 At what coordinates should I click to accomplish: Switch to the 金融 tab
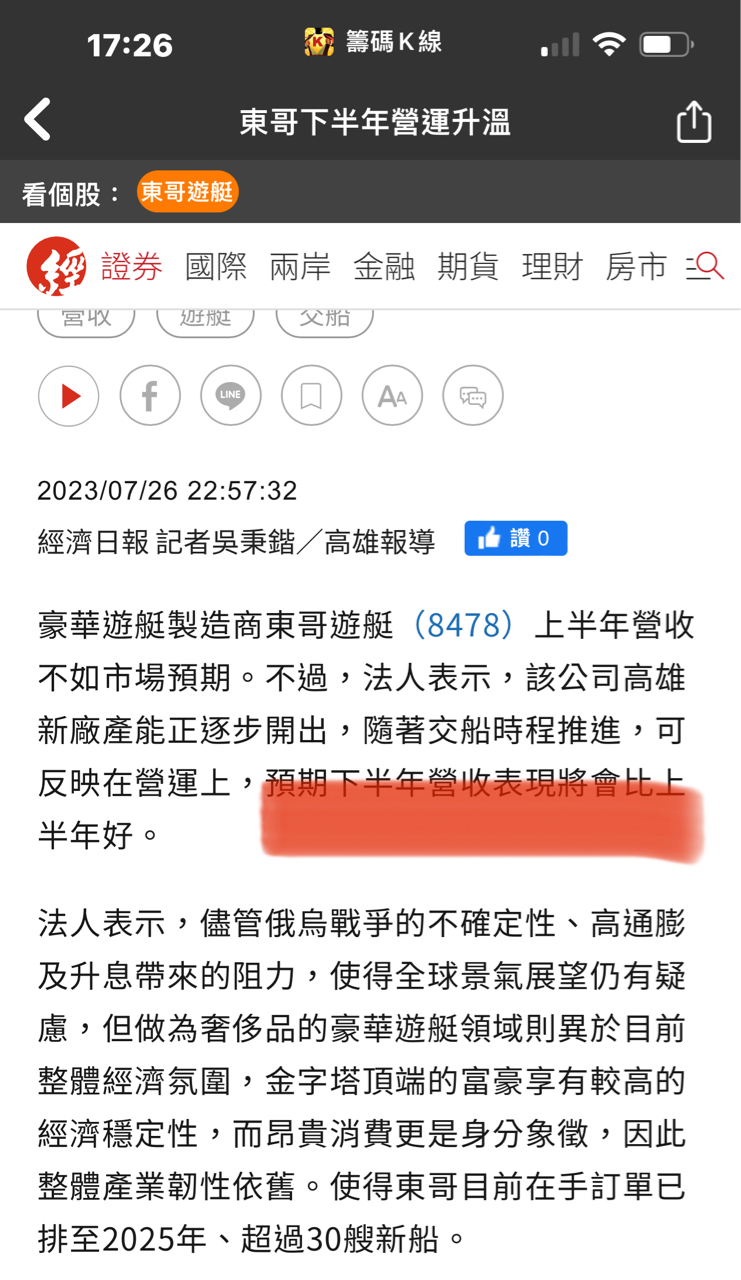pyautogui.click(x=384, y=266)
